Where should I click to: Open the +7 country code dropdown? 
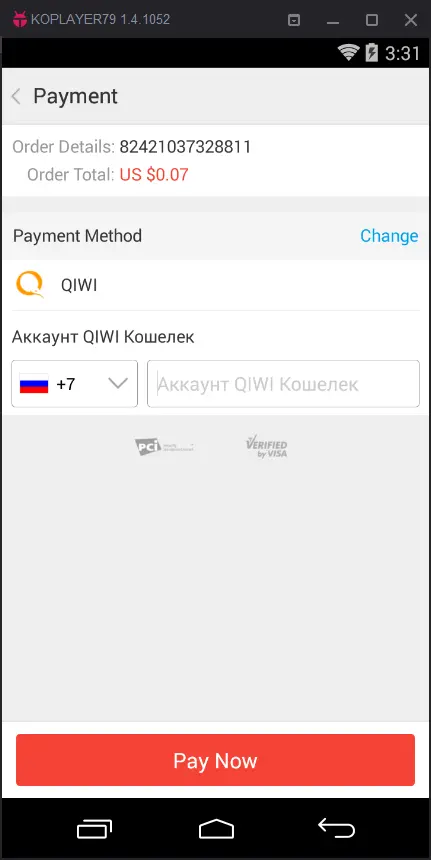tap(75, 384)
